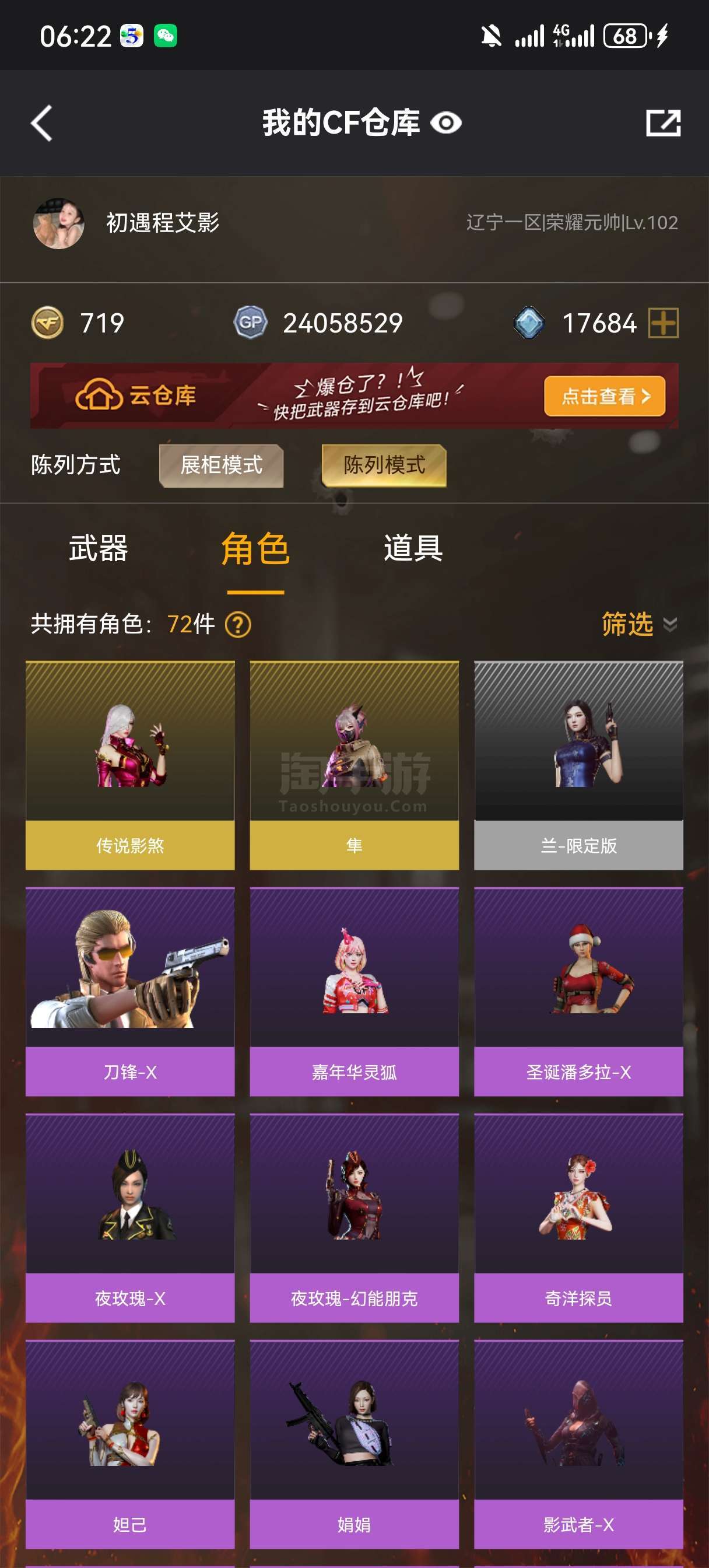Expand the 筛选 filter dropdown

click(639, 624)
